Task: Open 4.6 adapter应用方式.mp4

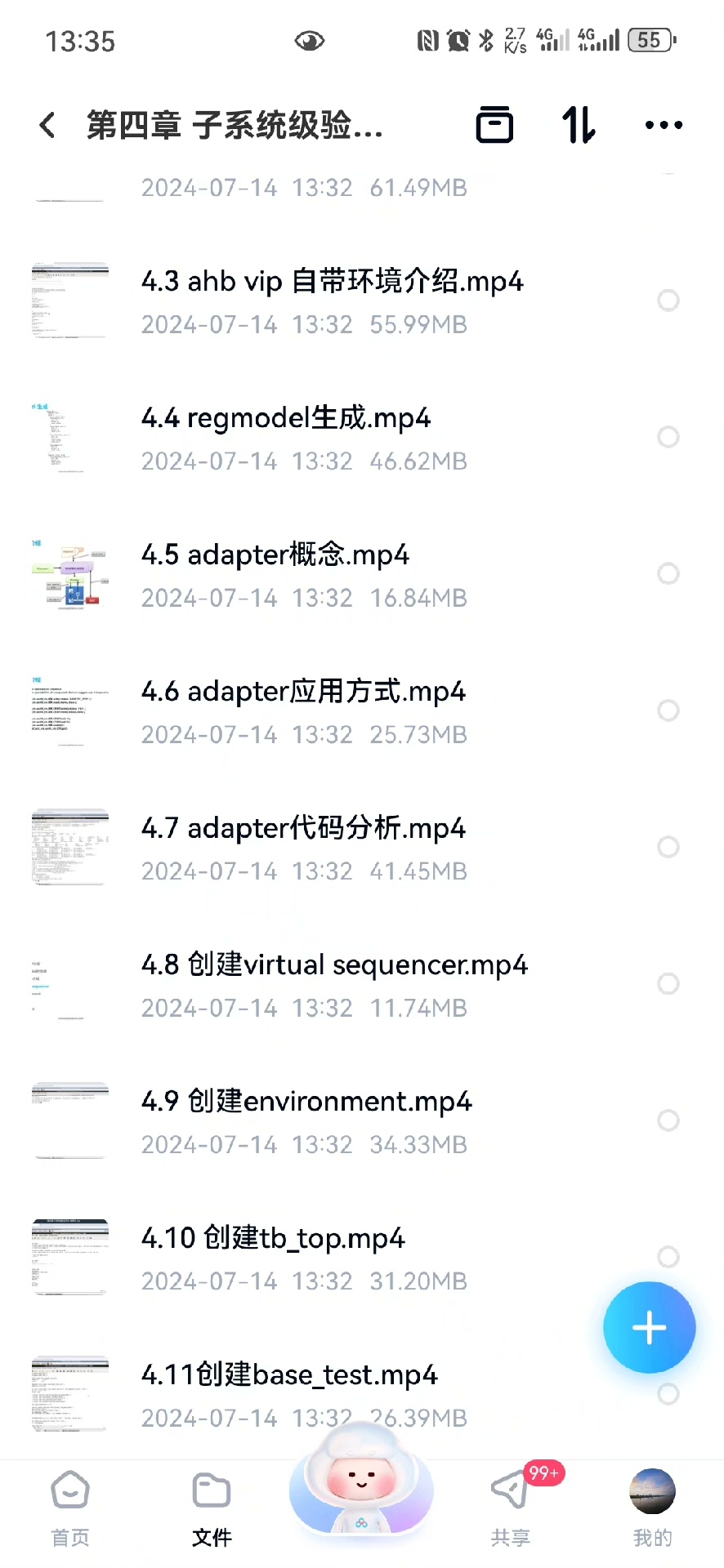Action: coord(303,692)
